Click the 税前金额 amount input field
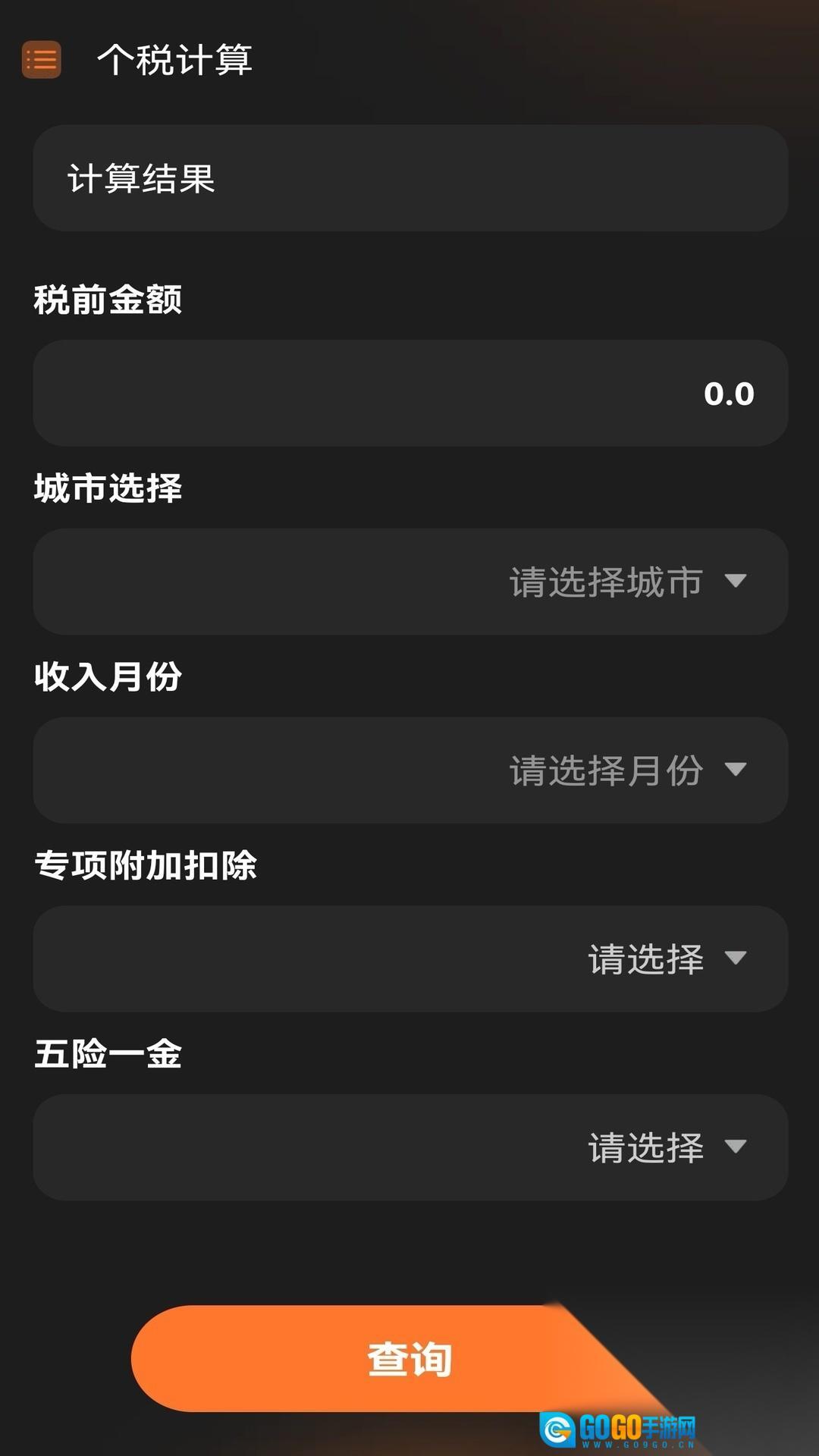The height and width of the screenshot is (1456, 819). (409, 392)
